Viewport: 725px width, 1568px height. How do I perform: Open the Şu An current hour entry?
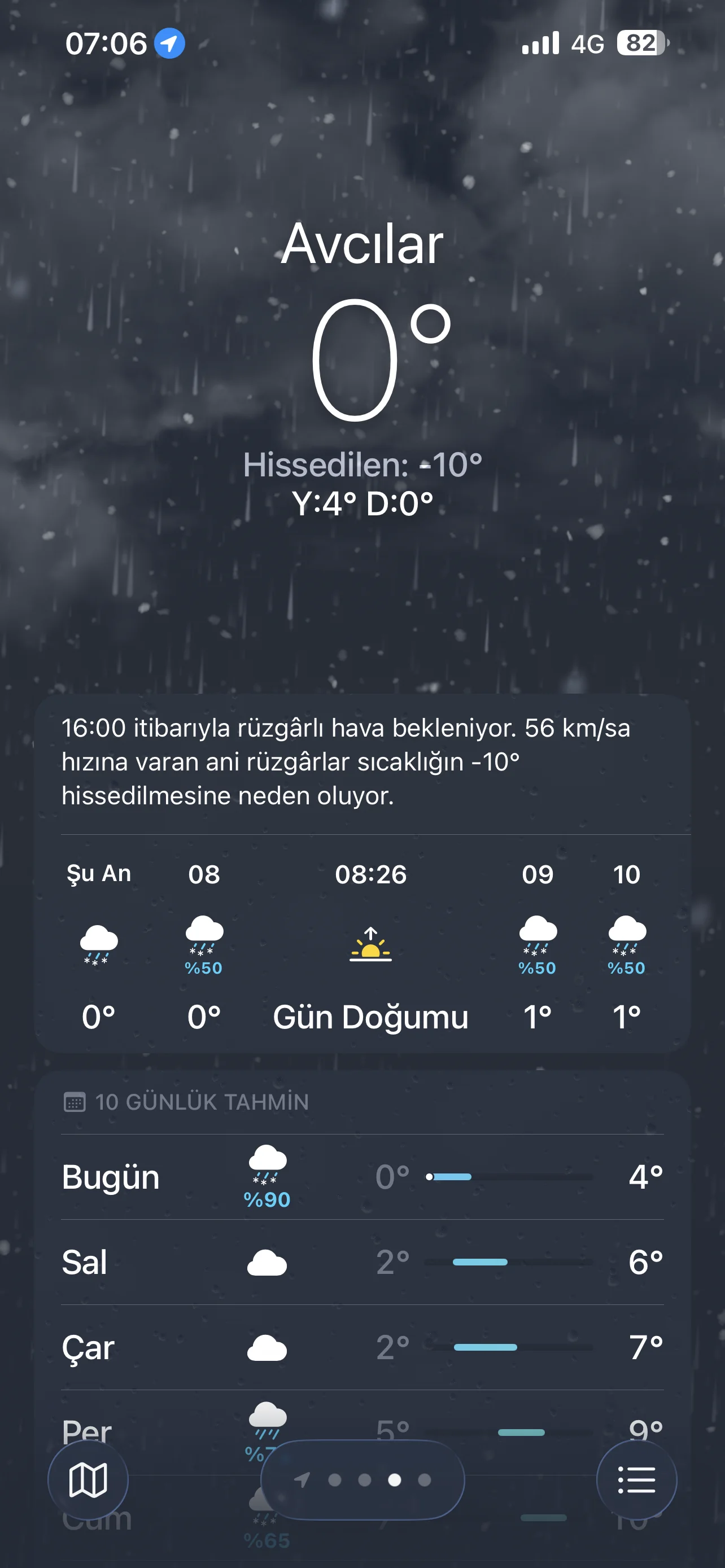[99, 945]
